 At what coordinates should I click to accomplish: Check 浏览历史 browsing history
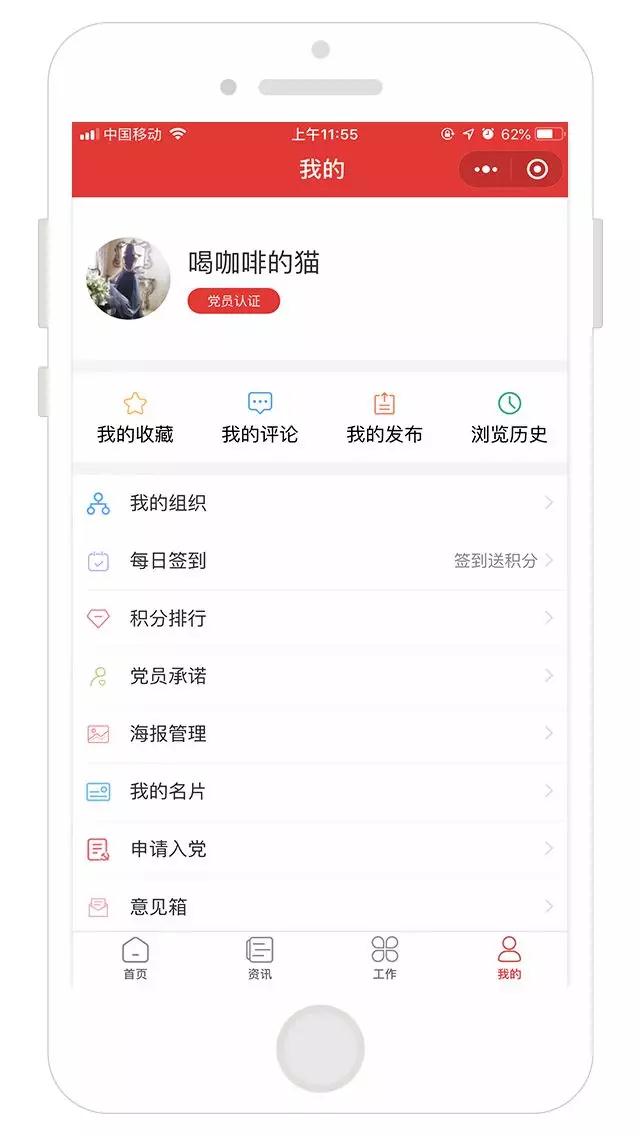coord(509,418)
